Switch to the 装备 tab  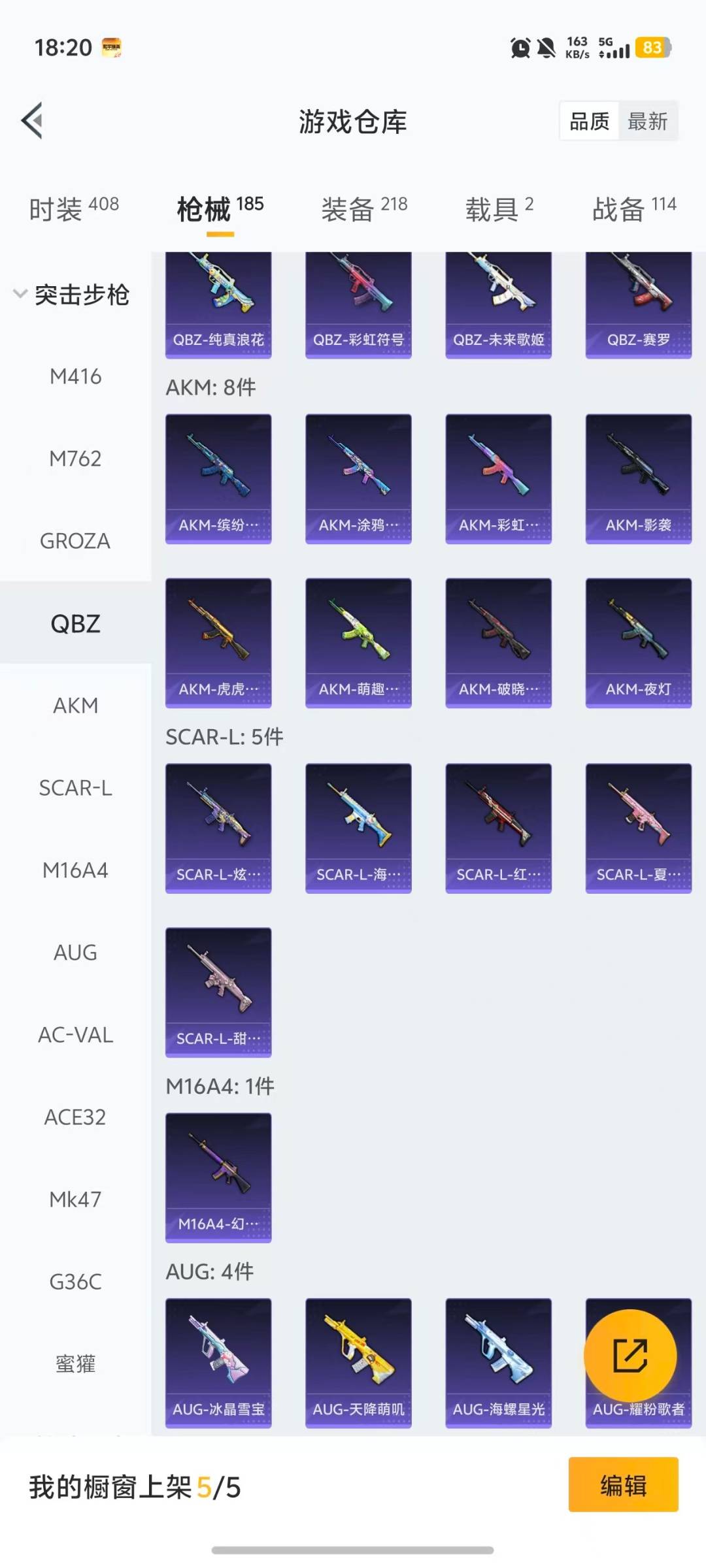[363, 209]
